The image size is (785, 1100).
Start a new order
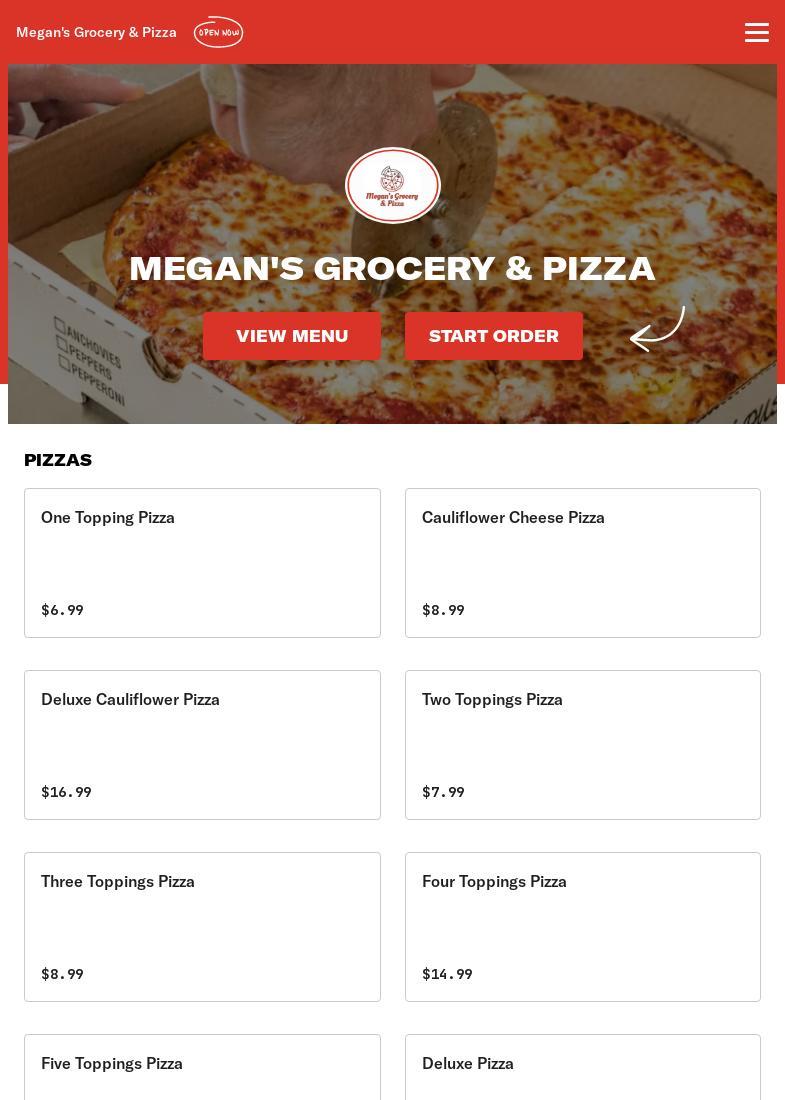[x=494, y=336]
